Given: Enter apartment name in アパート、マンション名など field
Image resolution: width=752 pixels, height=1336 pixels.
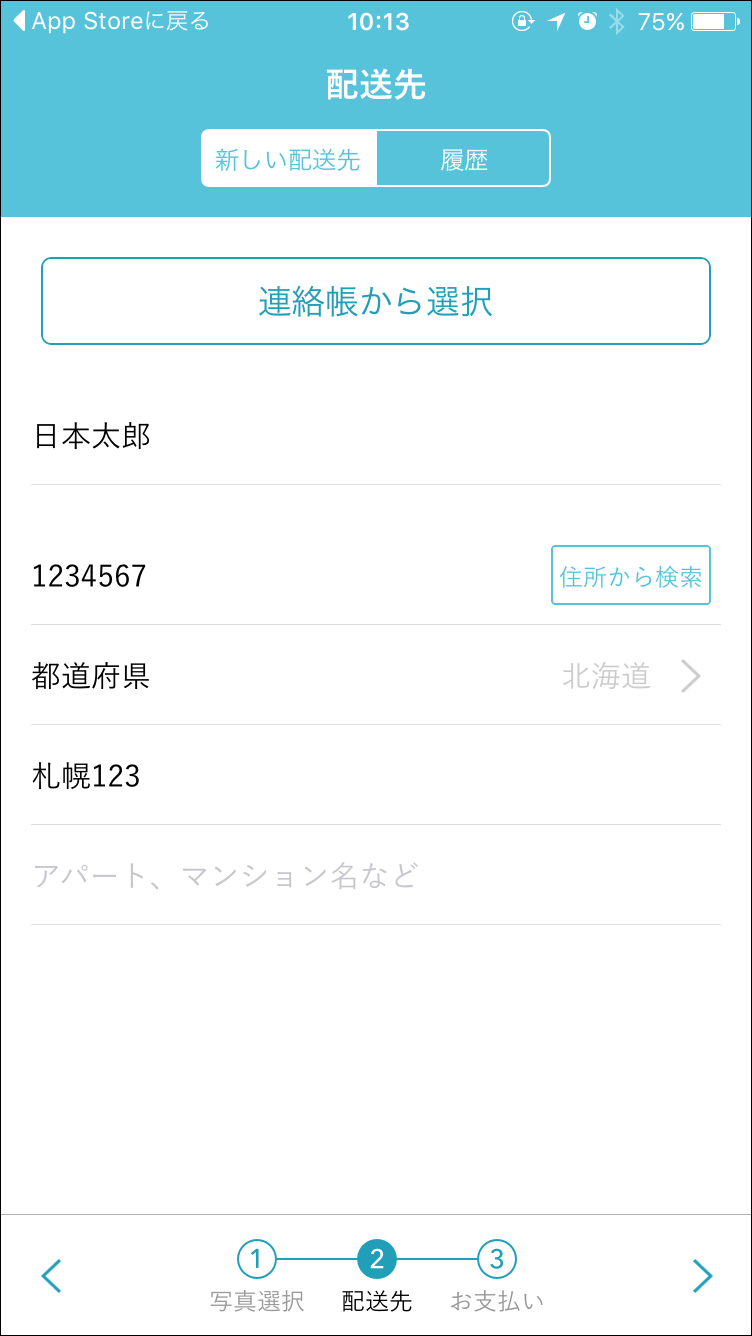Looking at the screenshot, I should coord(376,876).
